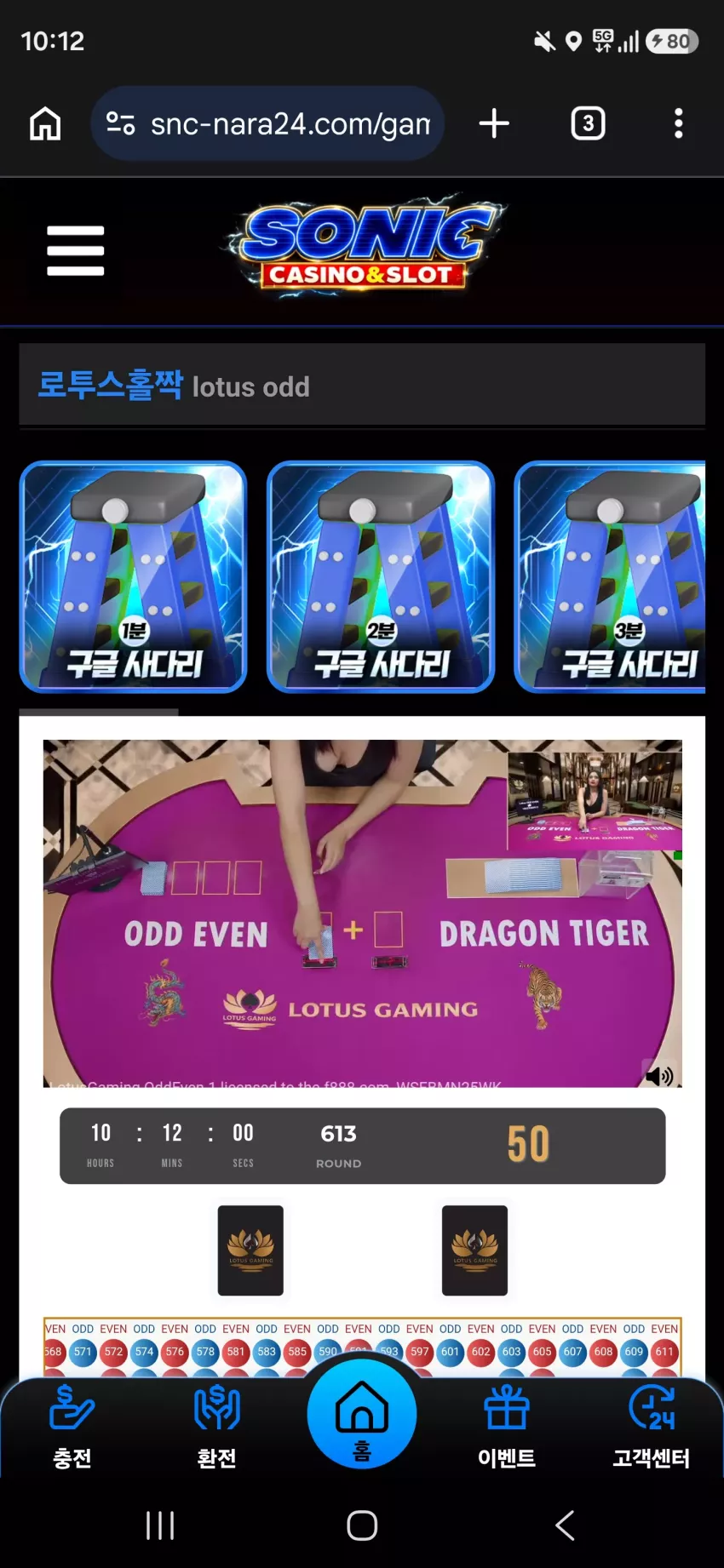The height and width of the screenshot is (1568, 724).
Task: Go back with the system back button
Action: [x=565, y=1525]
